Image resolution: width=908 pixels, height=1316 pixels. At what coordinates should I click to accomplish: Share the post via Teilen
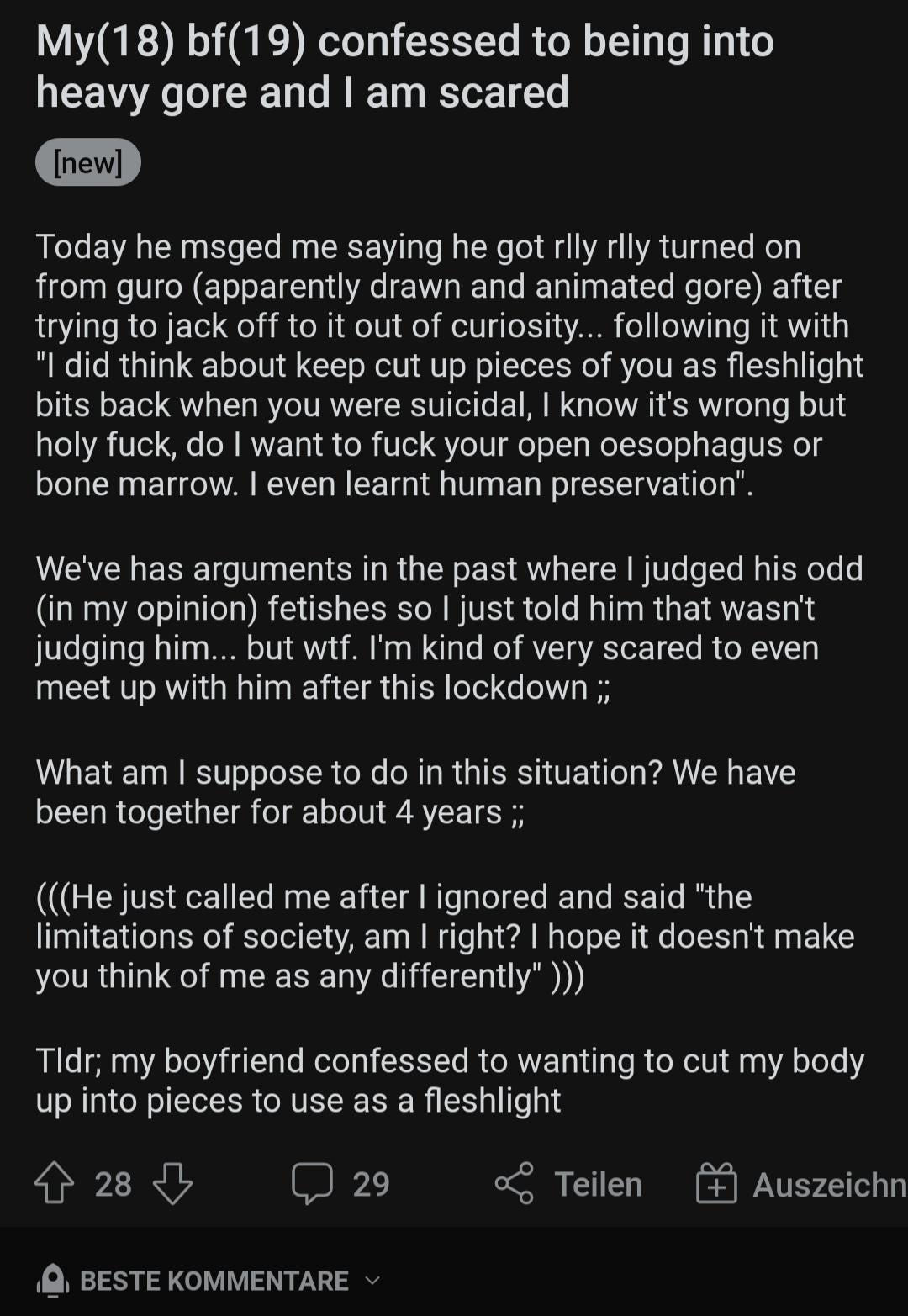point(568,1183)
